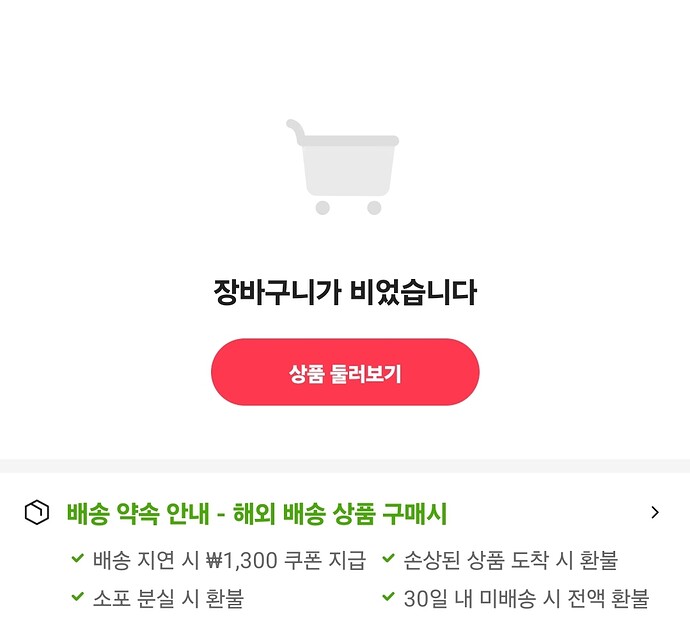Tap the 상품 둘러보기 button
The width and height of the screenshot is (690, 626).
345,373
